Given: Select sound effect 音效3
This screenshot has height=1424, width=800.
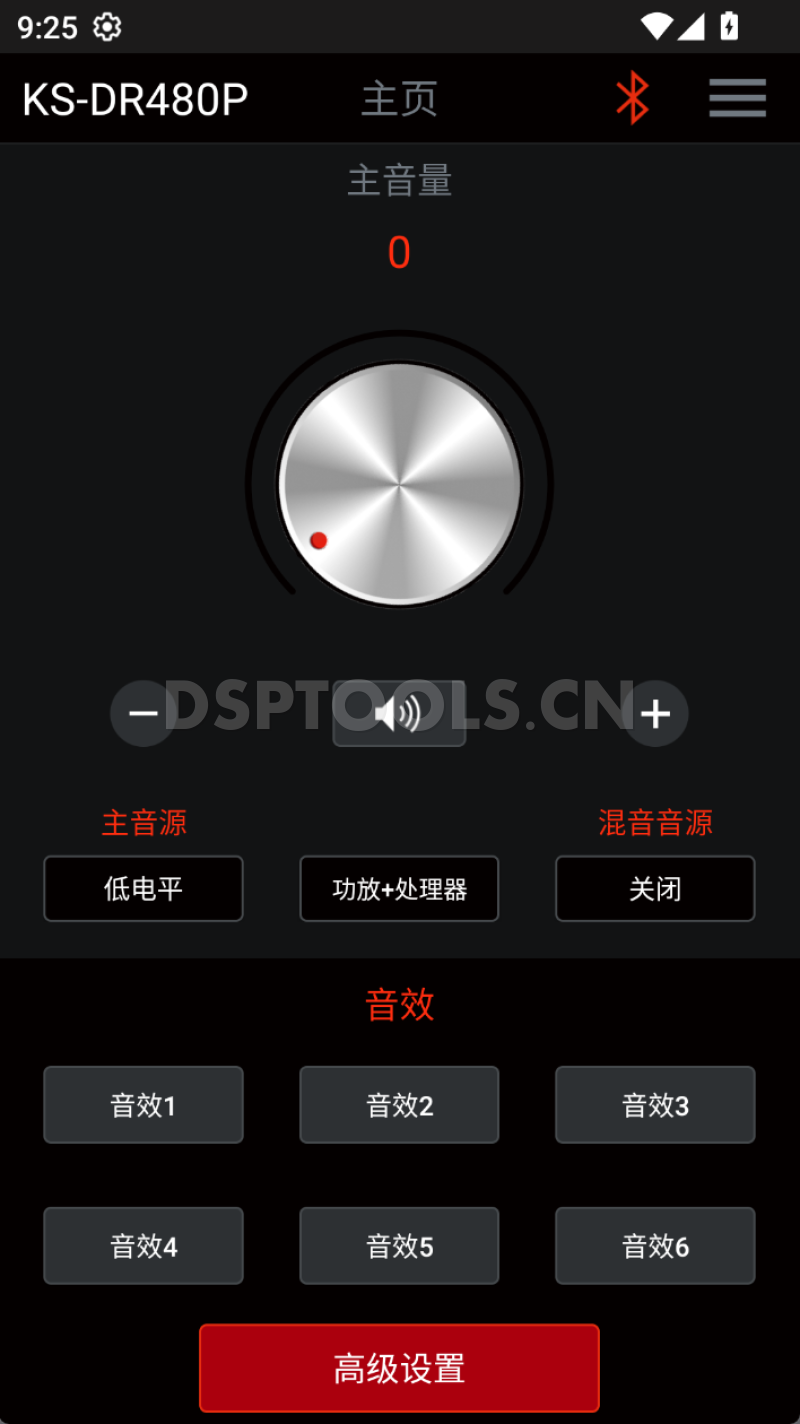Looking at the screenshot, I should [655, 1105].
